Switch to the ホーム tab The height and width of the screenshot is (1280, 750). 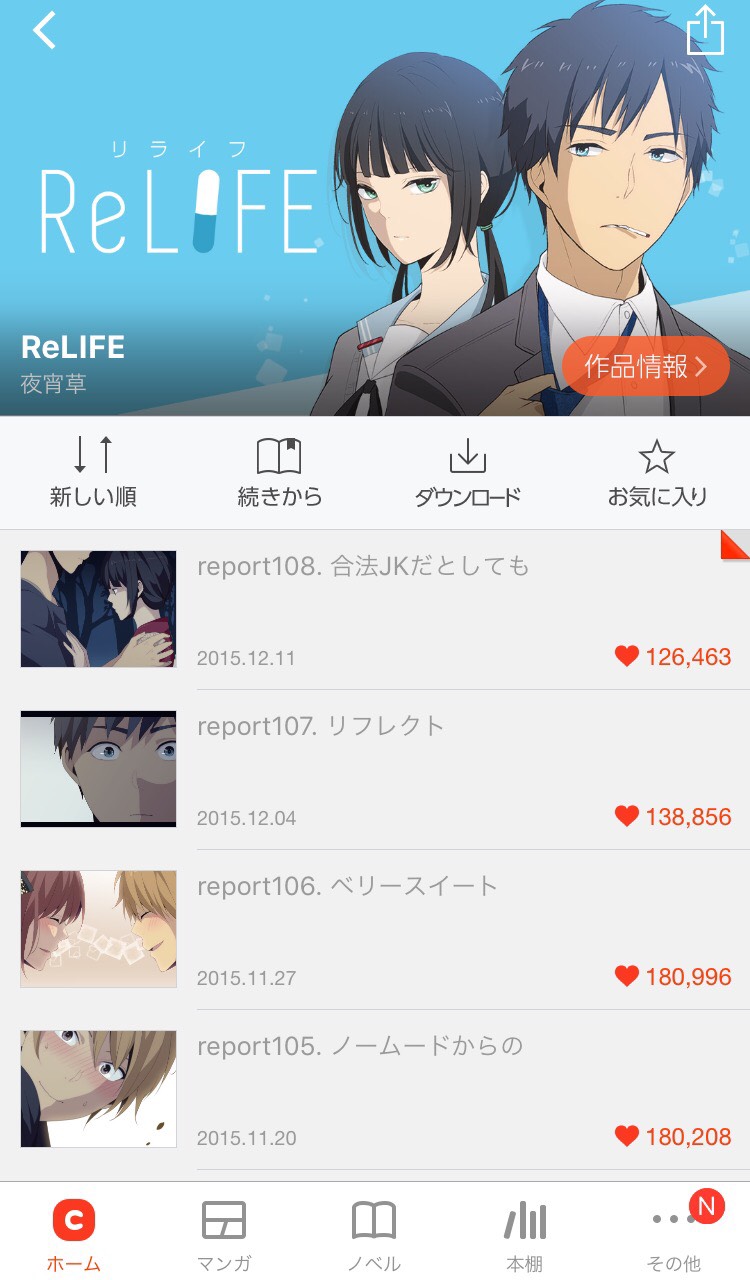click(74, 1234)
